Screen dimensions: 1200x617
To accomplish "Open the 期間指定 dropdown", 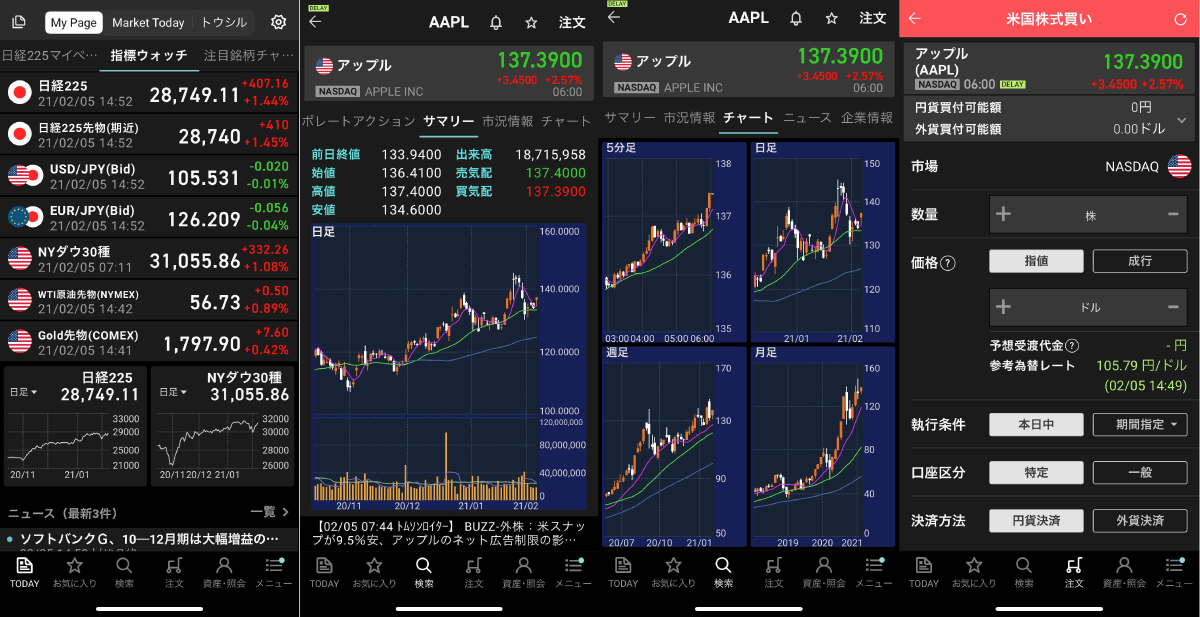I will 1139,424.
